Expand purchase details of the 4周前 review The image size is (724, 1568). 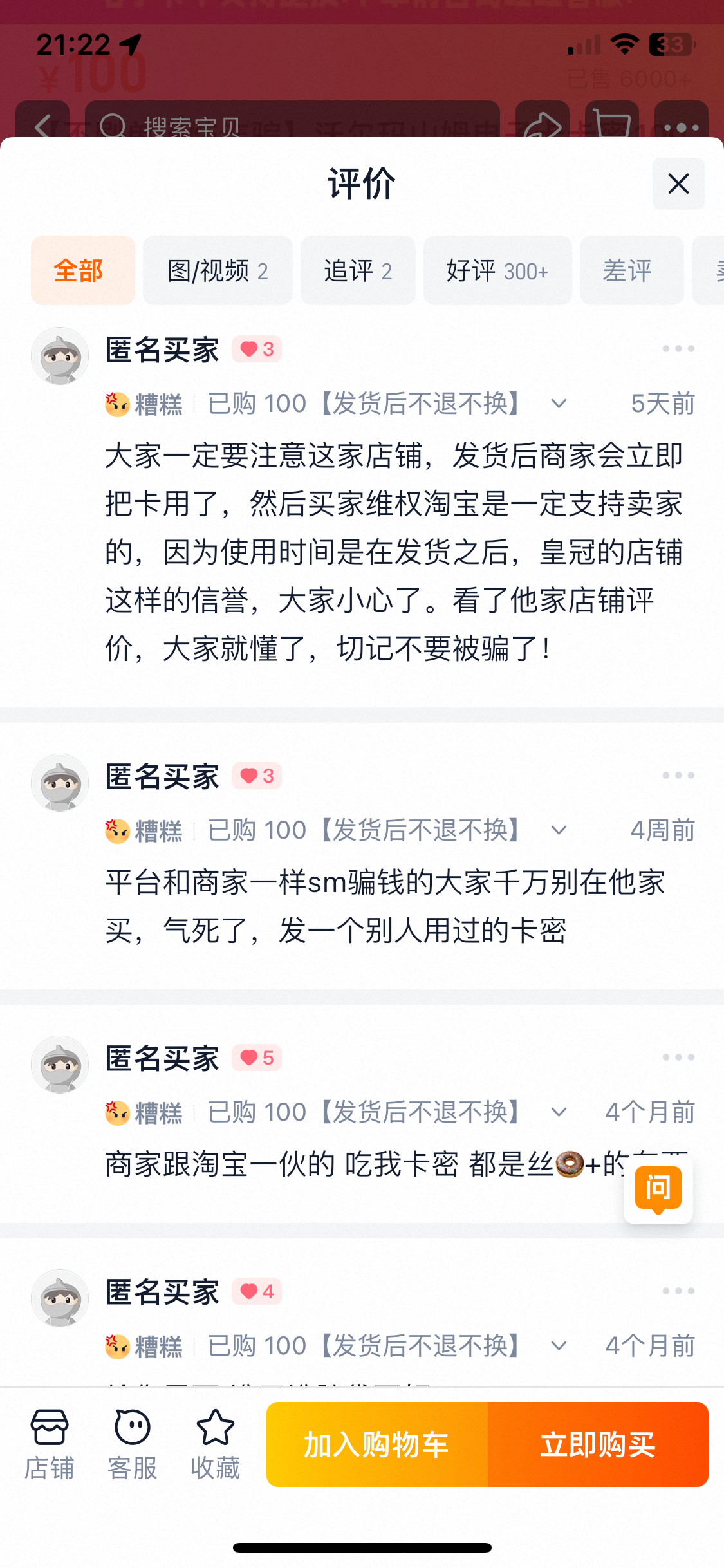559,831
